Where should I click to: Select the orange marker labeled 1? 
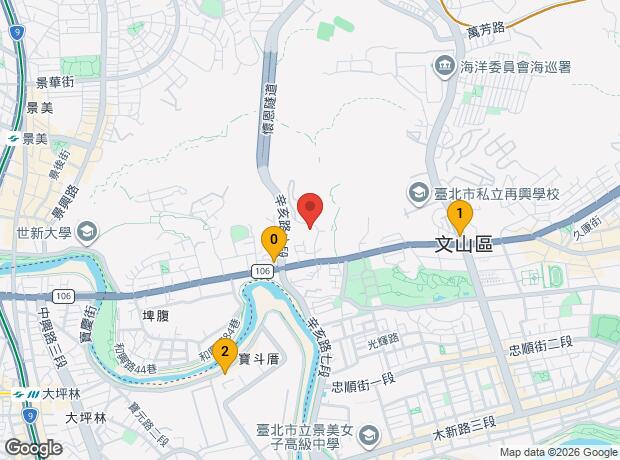pos(459,215)
